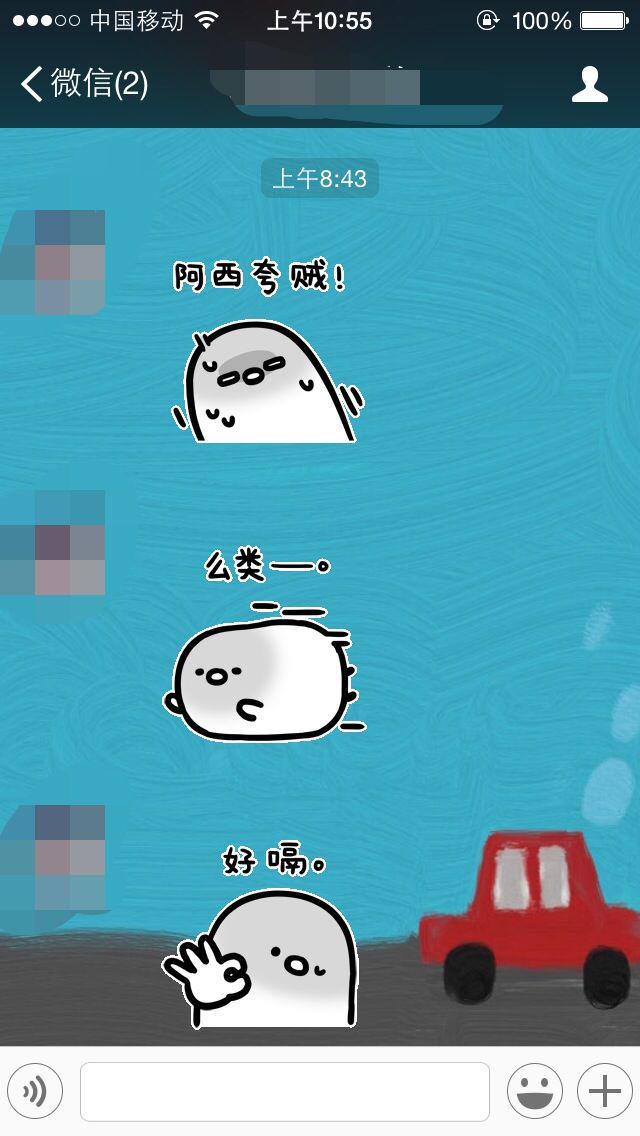Focus the message text field
Image resolution: width=640 pixels, height=1136 pixels.
[x=285, y=1092]
